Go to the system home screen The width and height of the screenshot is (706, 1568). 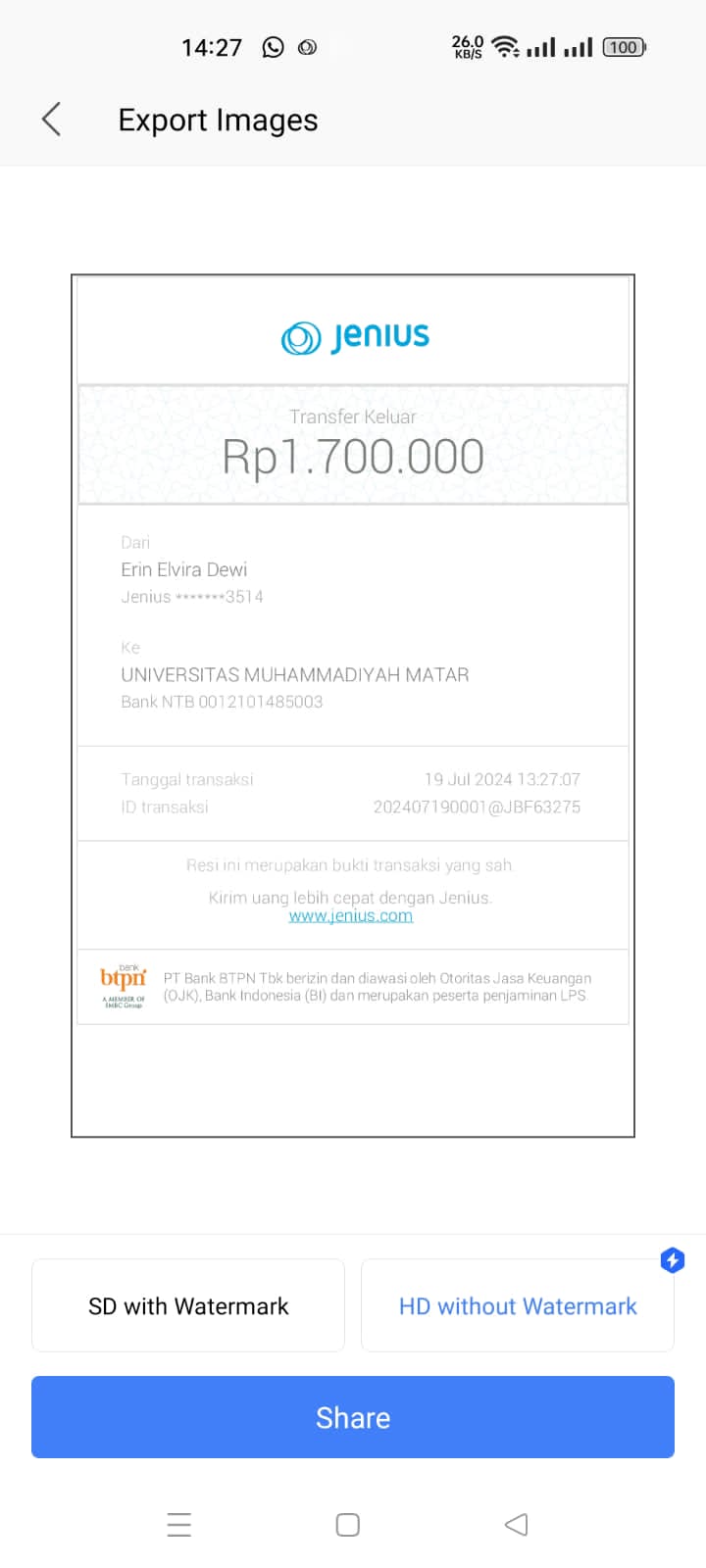coord(347,1525)
